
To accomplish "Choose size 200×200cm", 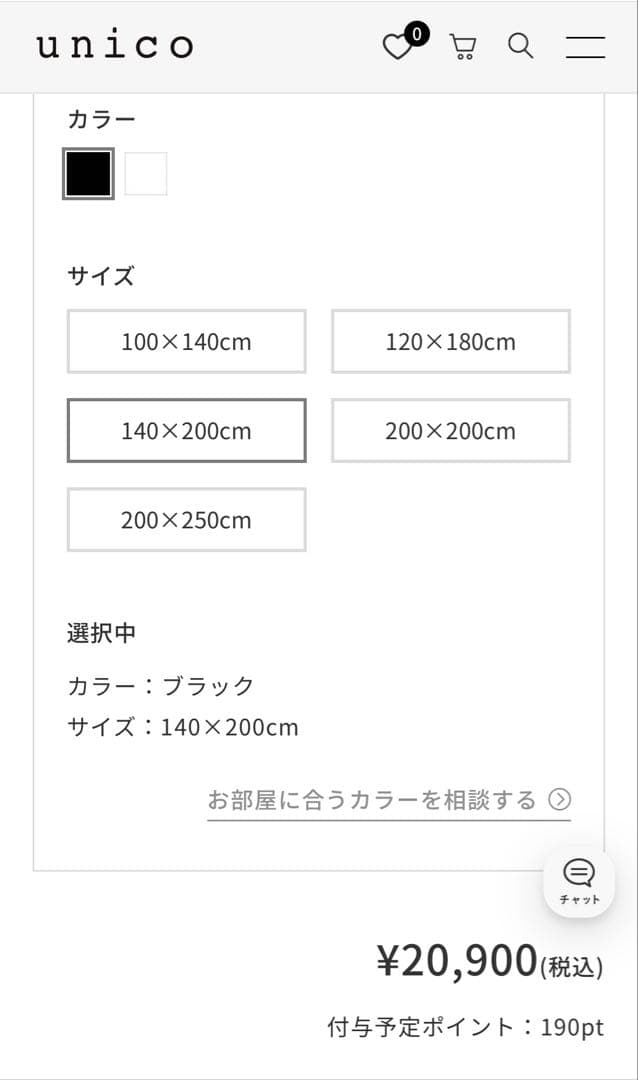I will pos(450,431).
